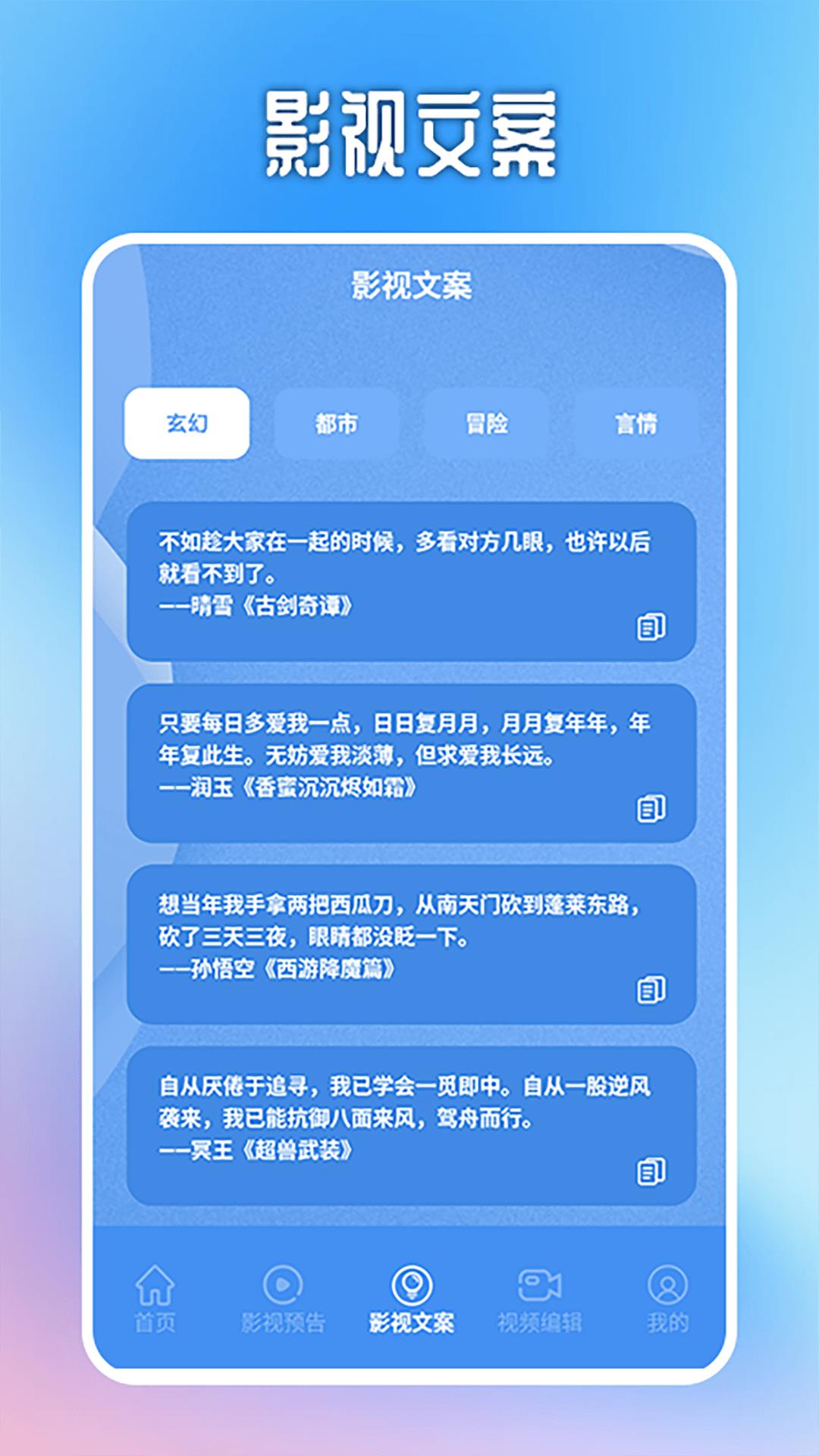Select the active 玄幻 category
819x1456 pixels.
click(187, 425)
